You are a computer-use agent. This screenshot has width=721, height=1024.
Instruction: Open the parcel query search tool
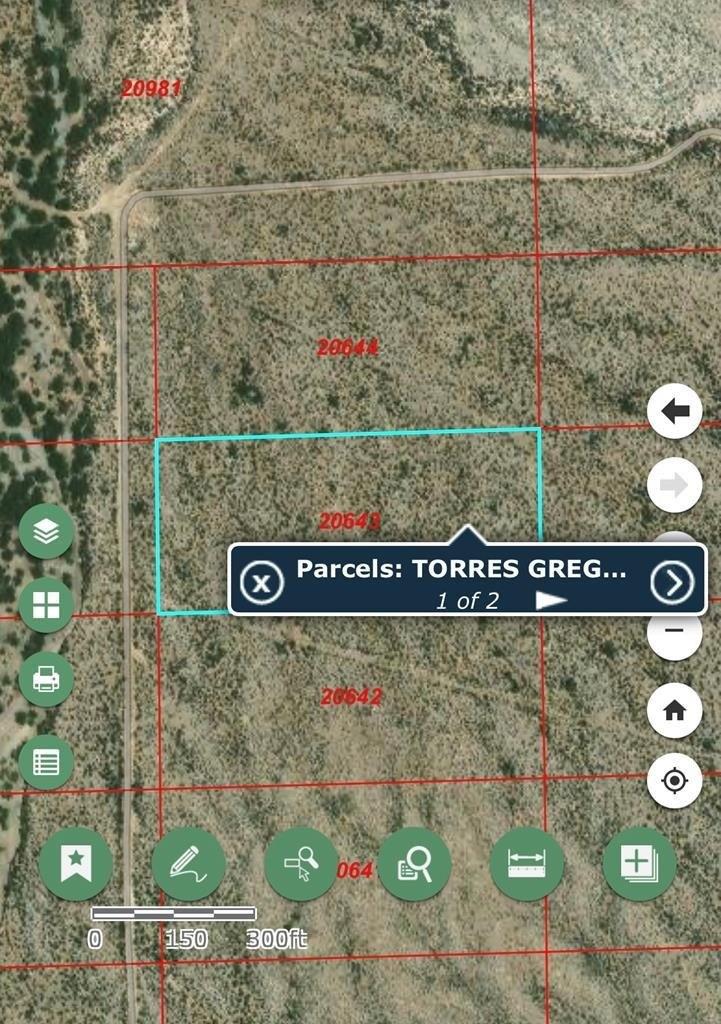click(414, 864)
